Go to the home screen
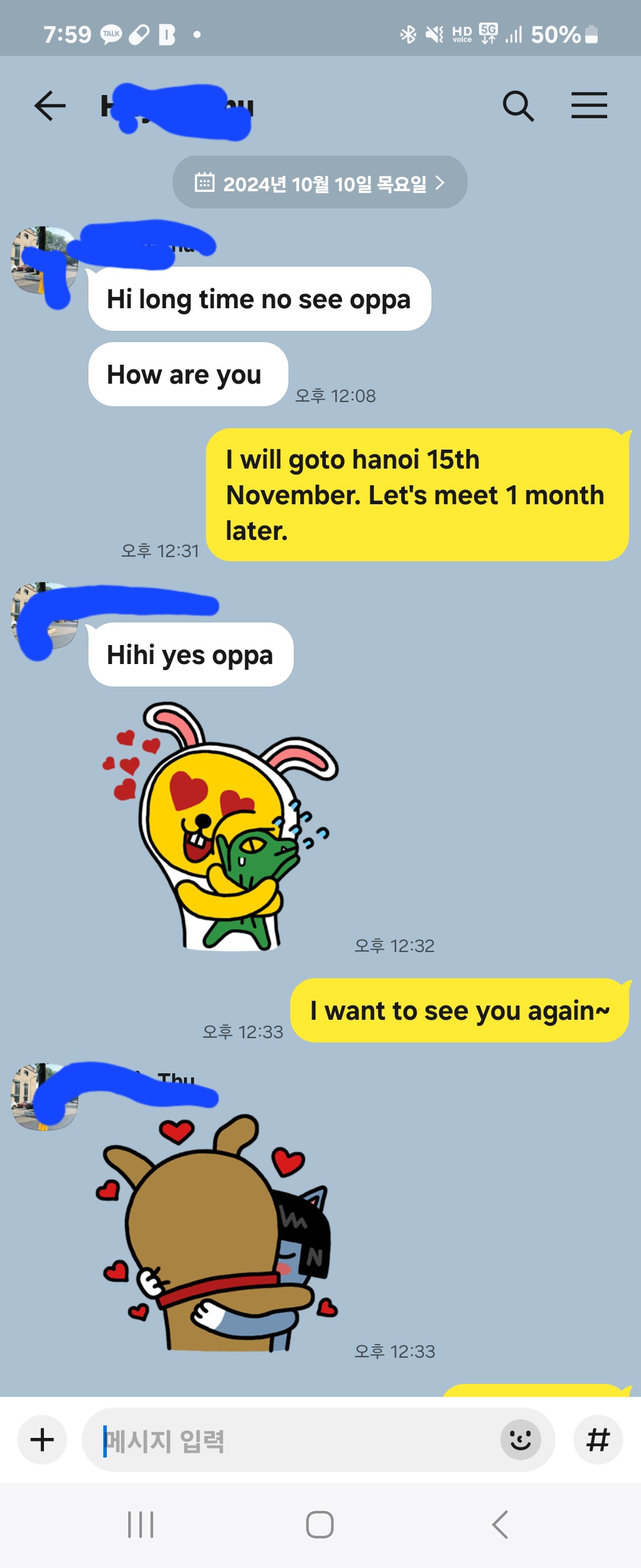 coord(320,1524)
